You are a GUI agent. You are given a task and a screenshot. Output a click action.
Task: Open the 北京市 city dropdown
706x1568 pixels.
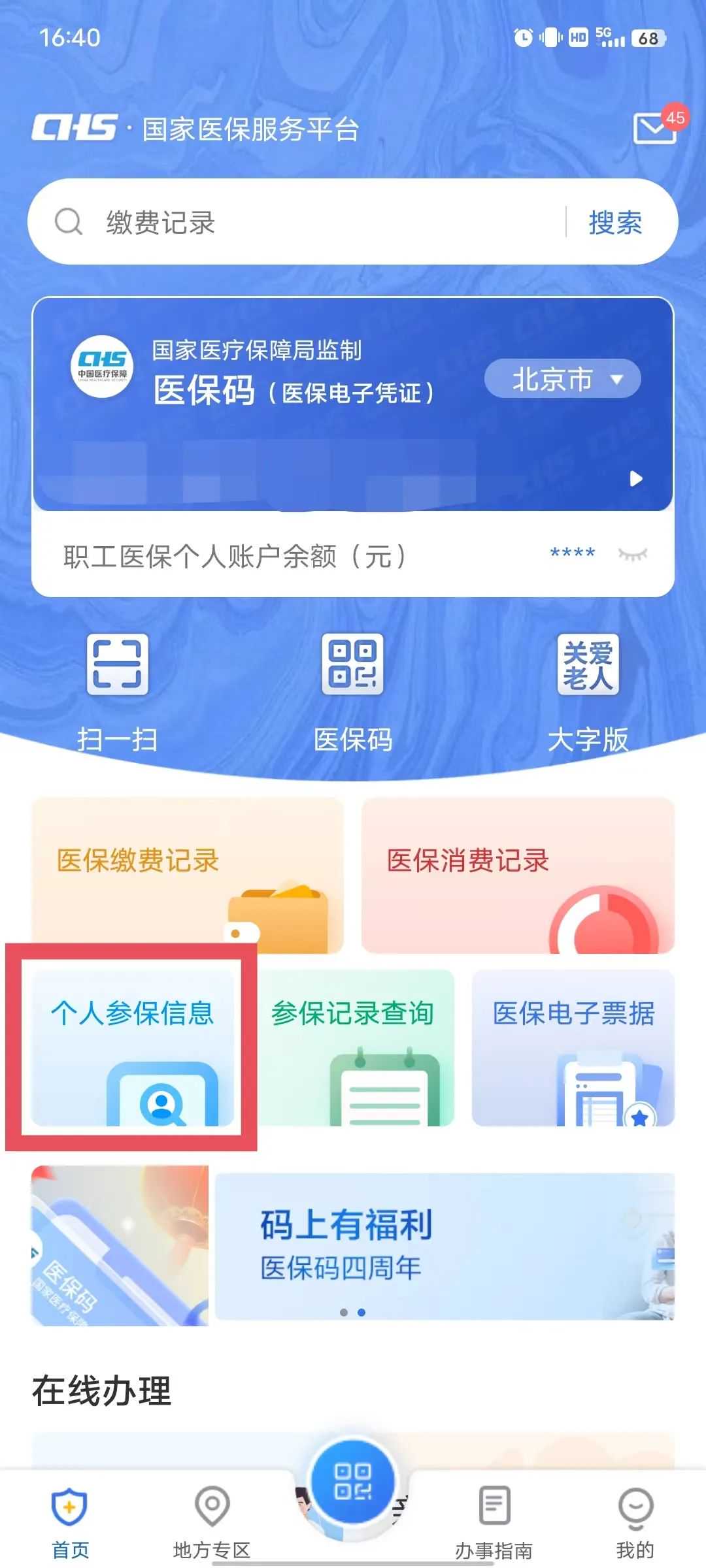point(562,379)
